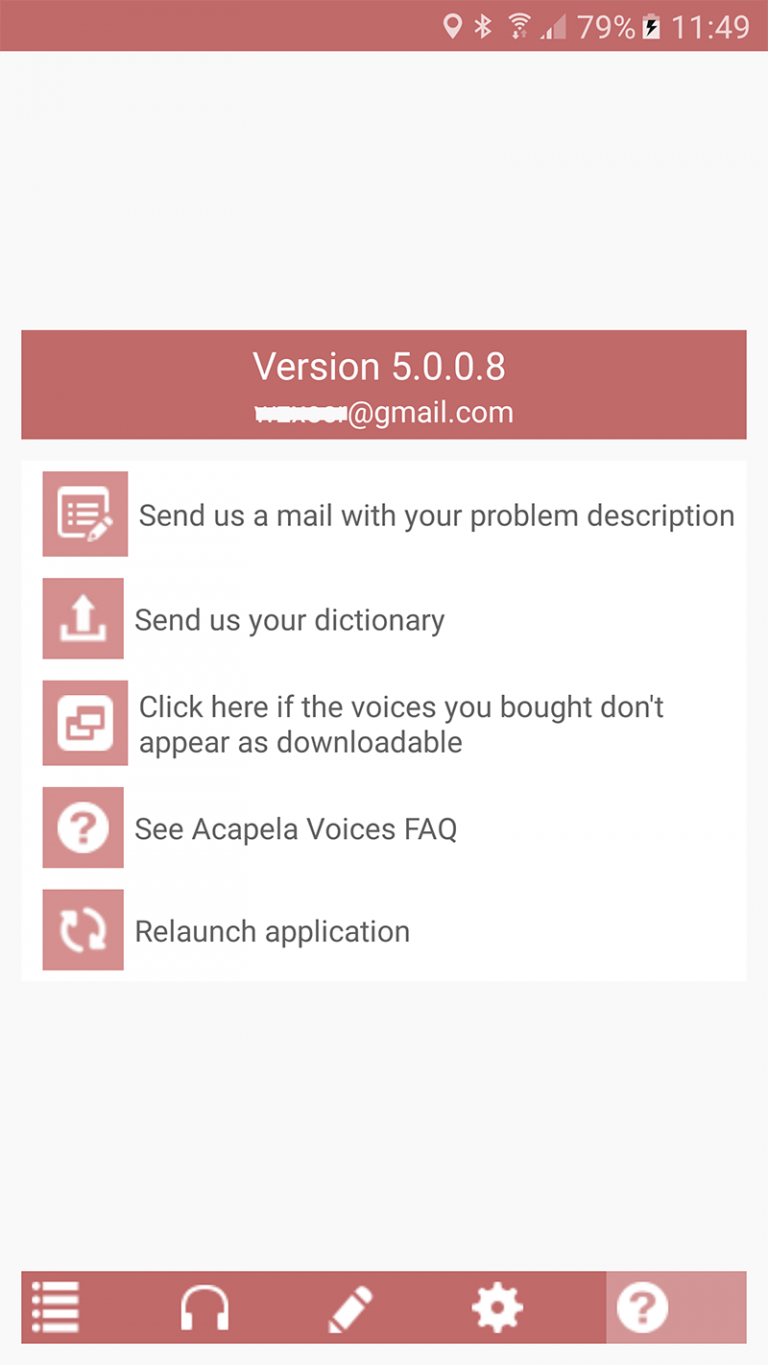
Task: Open the headphones tab
Action: (204, 1307)
